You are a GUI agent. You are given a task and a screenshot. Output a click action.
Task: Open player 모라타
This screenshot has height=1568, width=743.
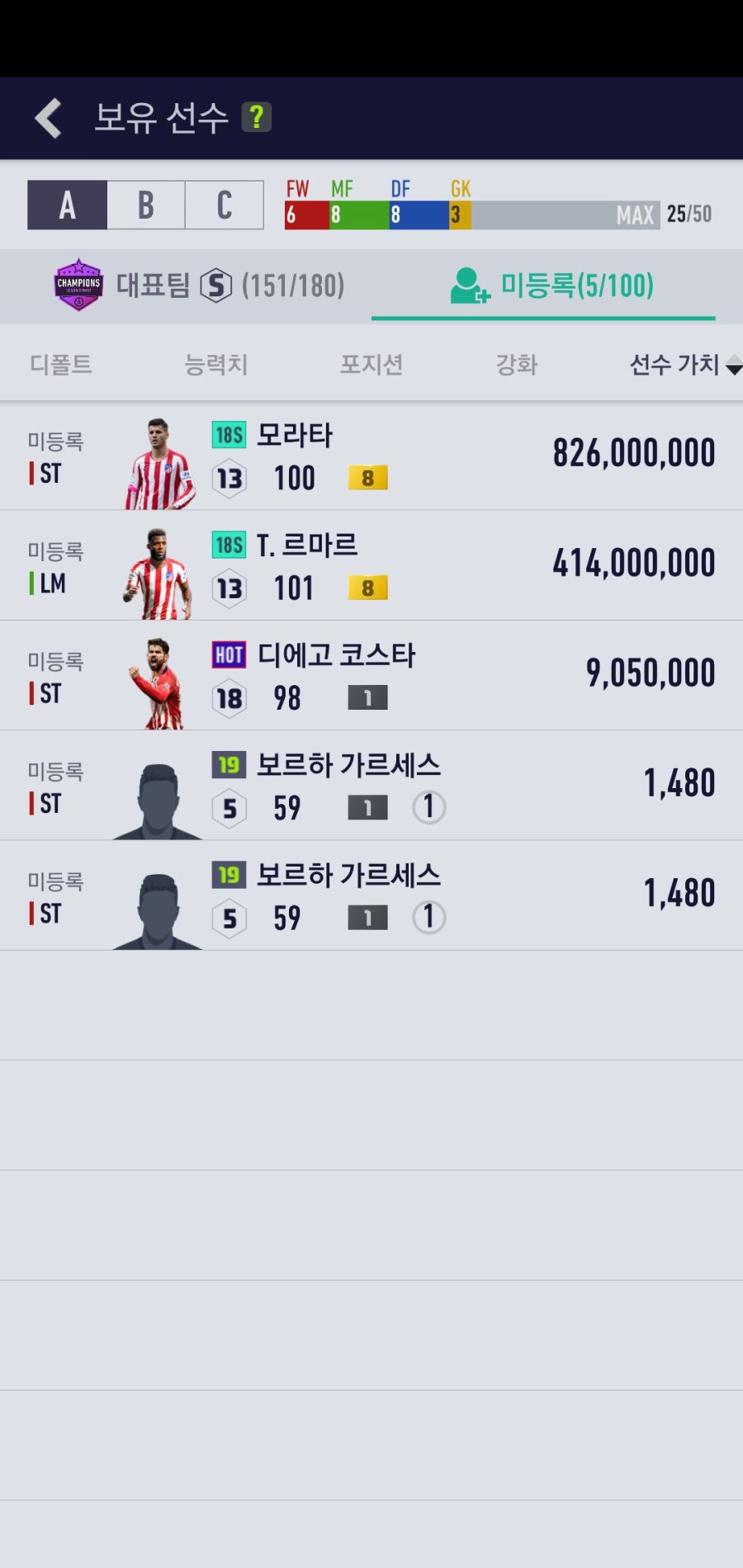pos(371,456)
